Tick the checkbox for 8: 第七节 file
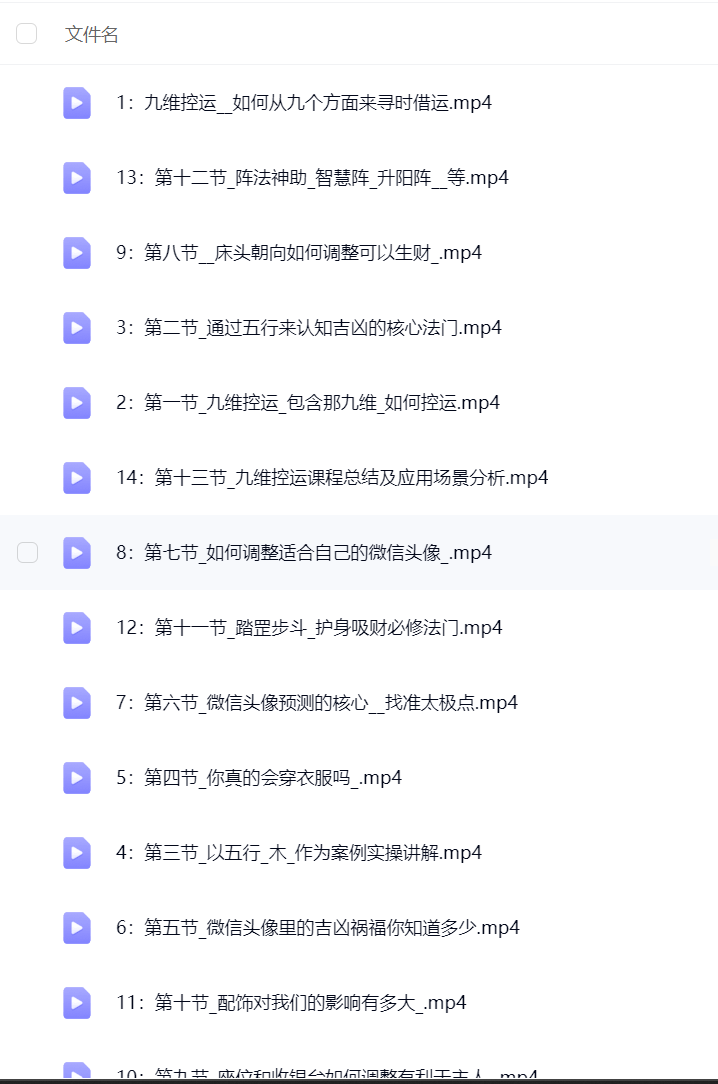The image size is (718, 1084). [27, 552]
